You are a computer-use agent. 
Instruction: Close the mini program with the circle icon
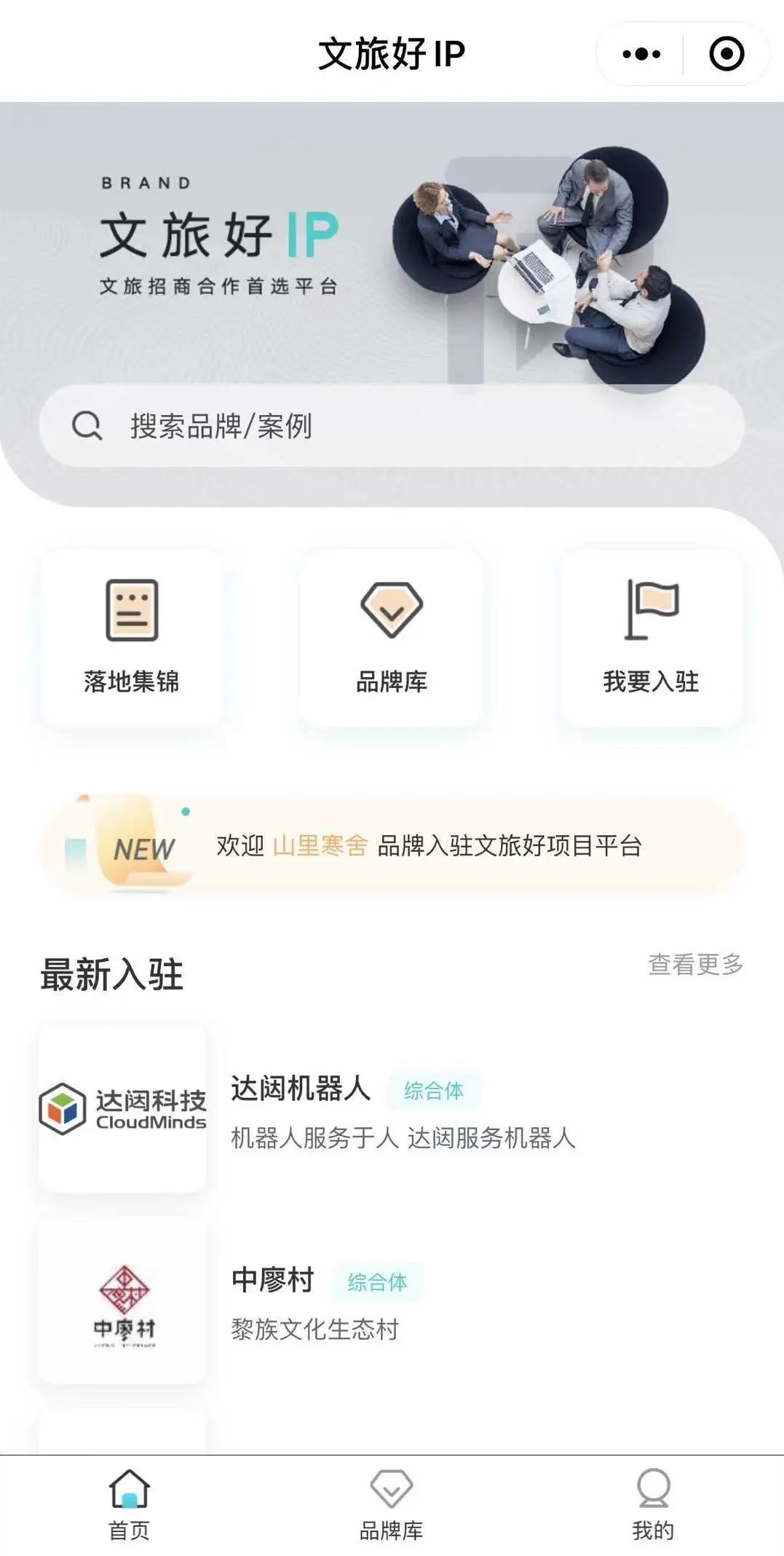coord(726,54)
